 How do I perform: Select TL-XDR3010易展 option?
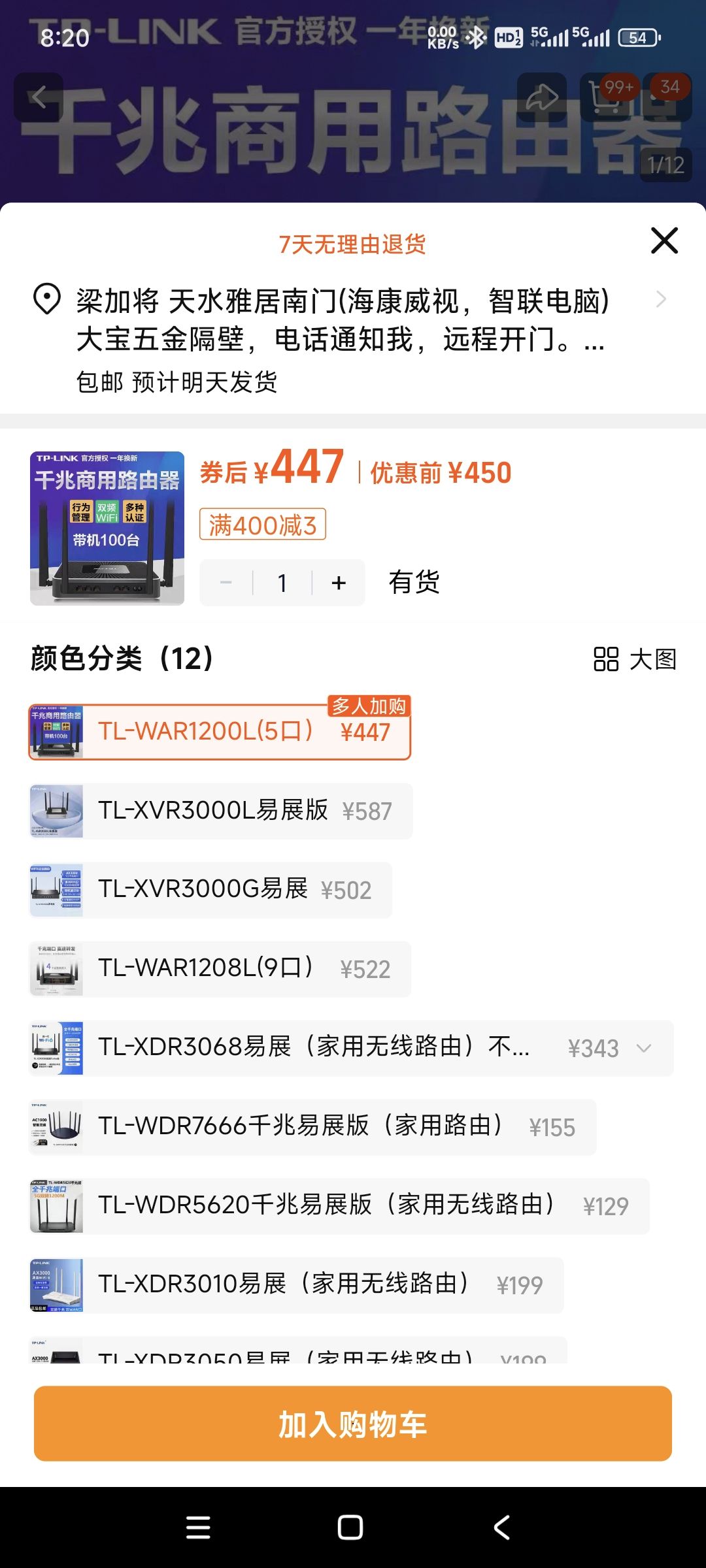click(x=296, y=1285)
